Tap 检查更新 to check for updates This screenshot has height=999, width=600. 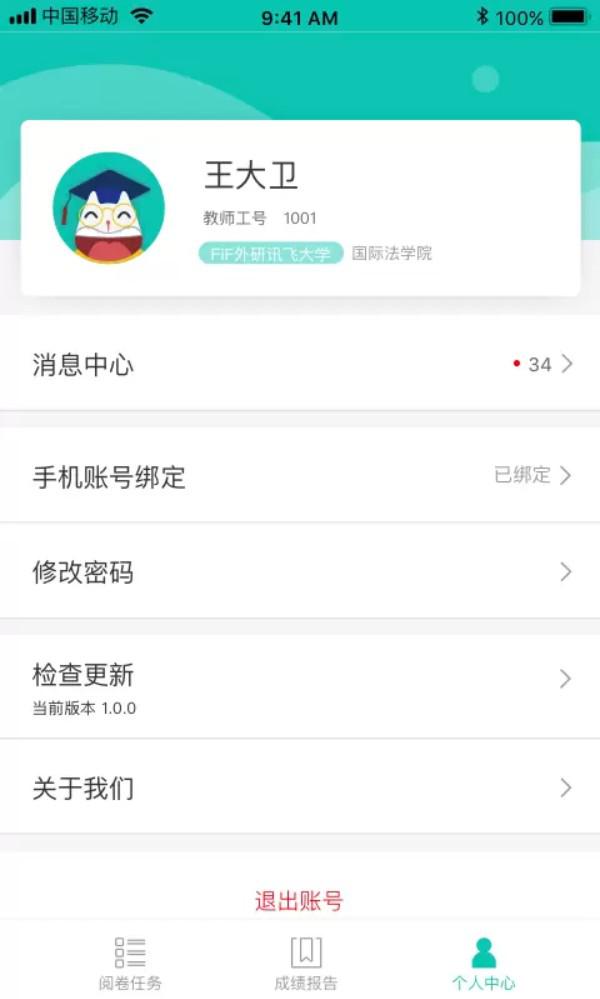point(300,687)
